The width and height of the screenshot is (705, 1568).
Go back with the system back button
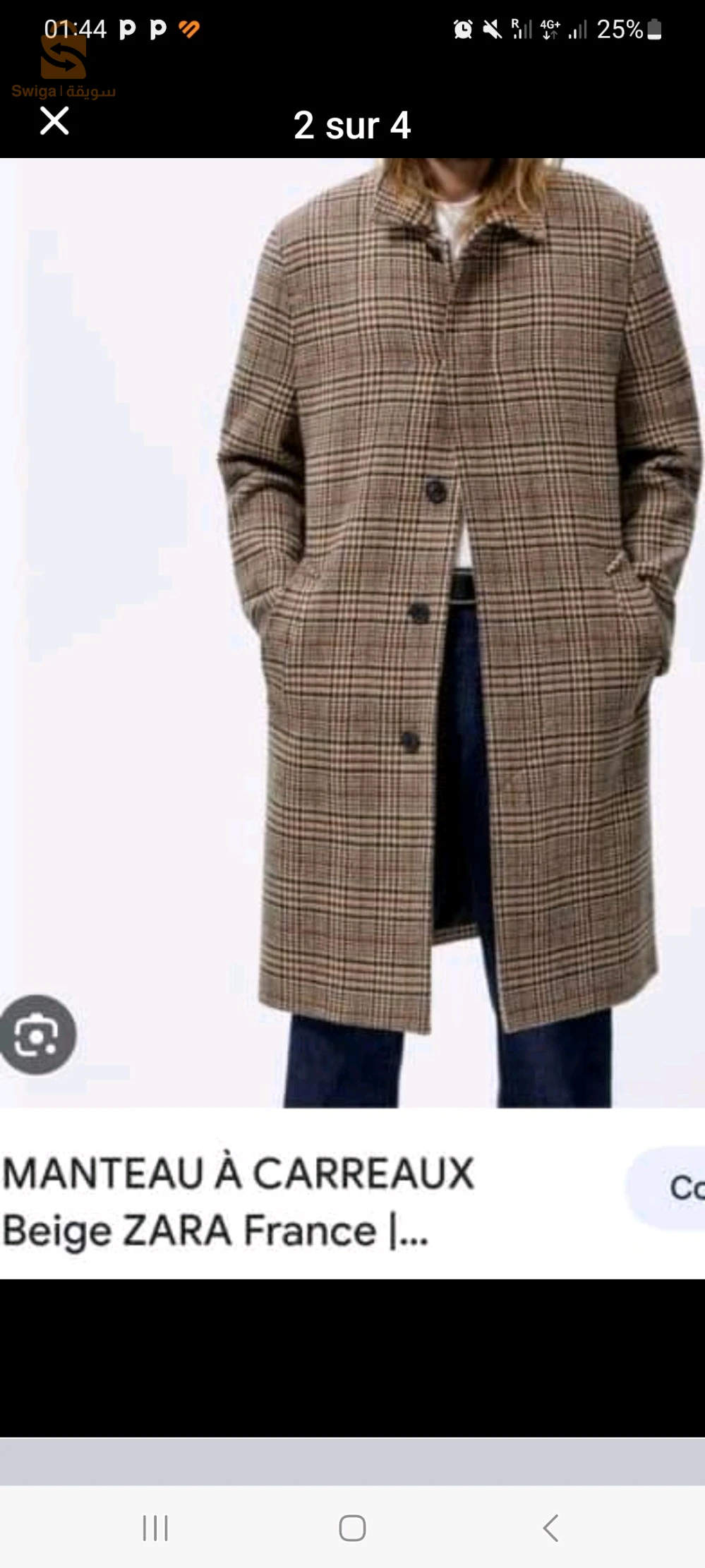[551, 1528]
